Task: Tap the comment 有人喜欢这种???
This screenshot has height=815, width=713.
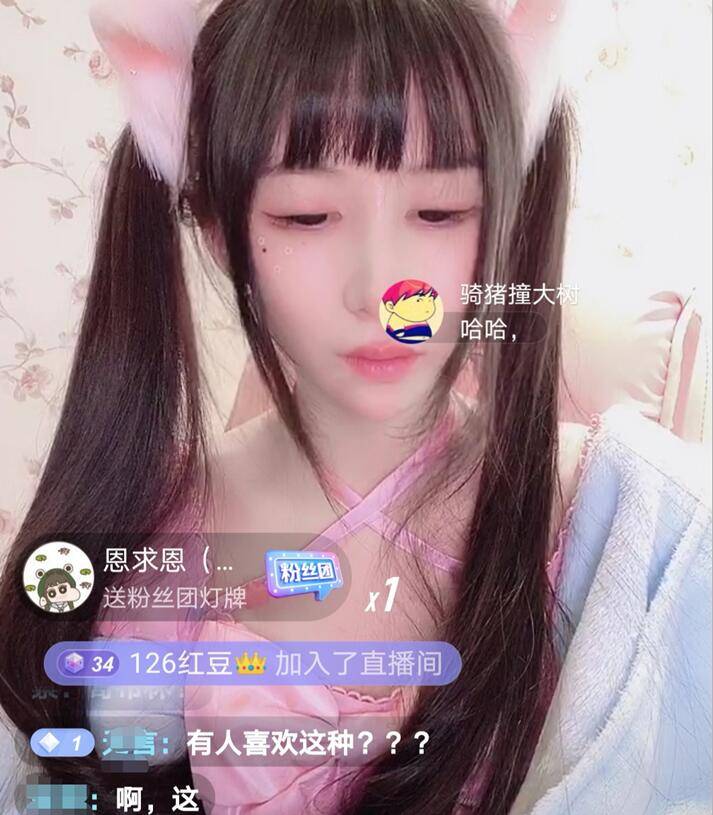Action: pyautogui.click(x=309, y=743)
